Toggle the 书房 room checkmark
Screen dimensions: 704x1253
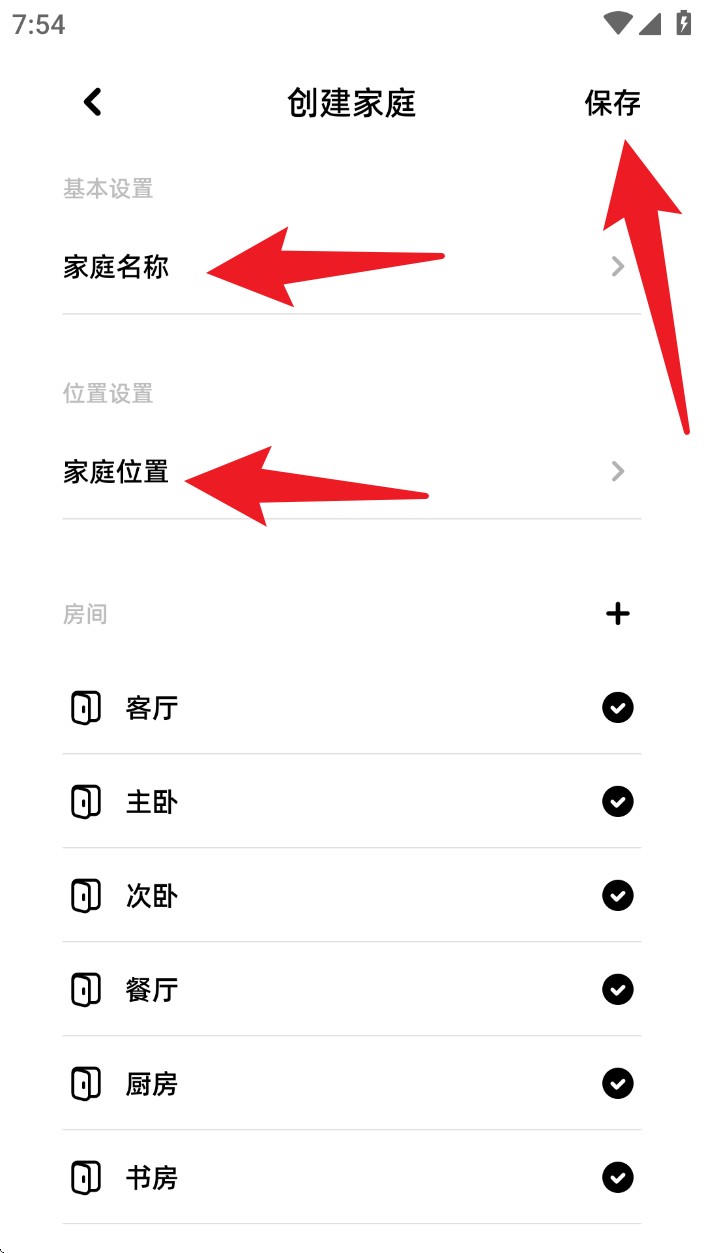coord(618,1178)
